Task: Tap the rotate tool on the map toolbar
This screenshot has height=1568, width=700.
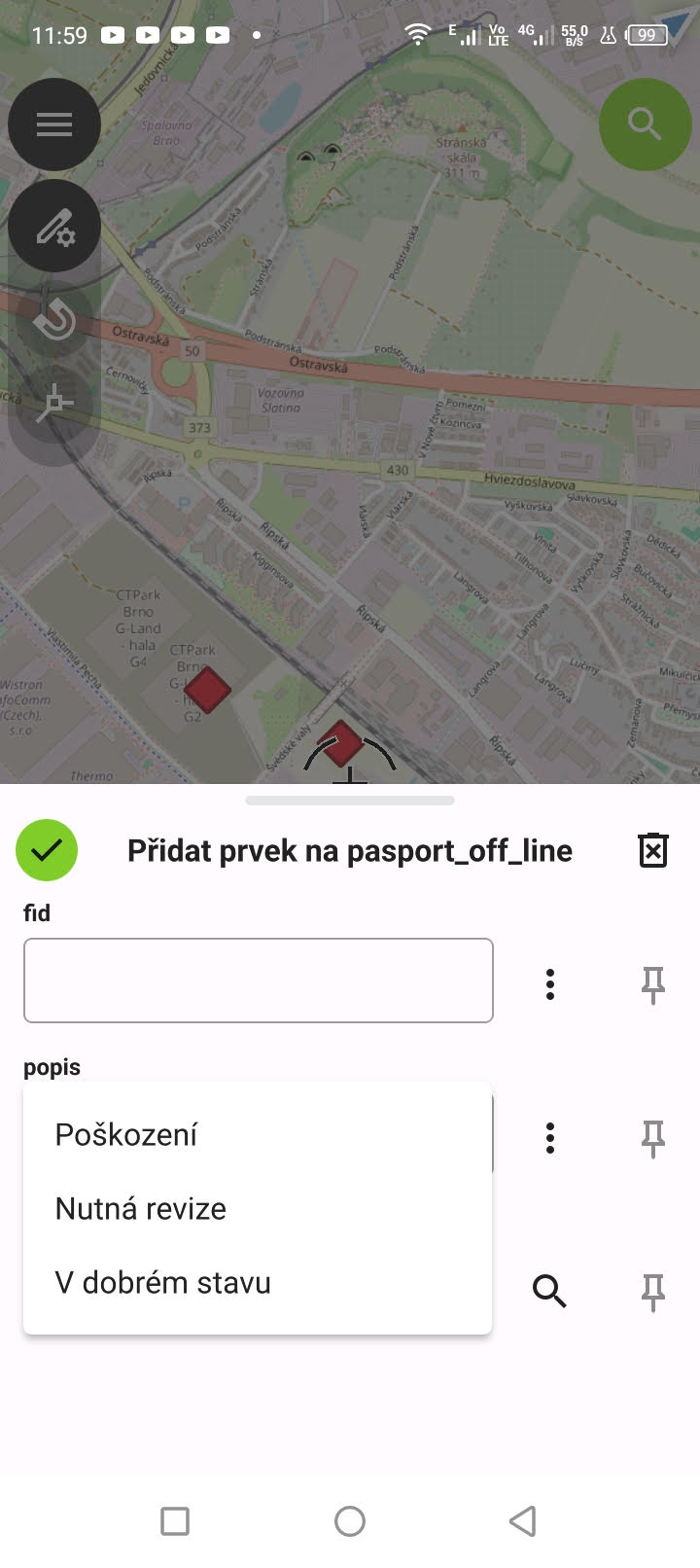Action: coord(54,319)
